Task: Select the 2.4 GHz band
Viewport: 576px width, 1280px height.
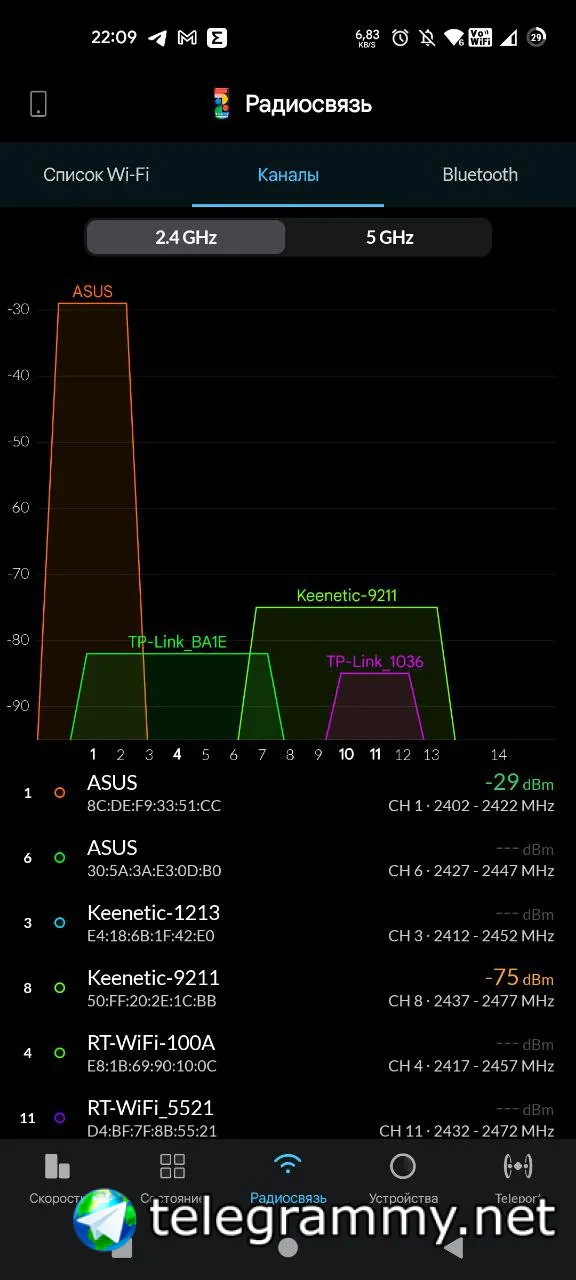Action: [x=186, y=238]
